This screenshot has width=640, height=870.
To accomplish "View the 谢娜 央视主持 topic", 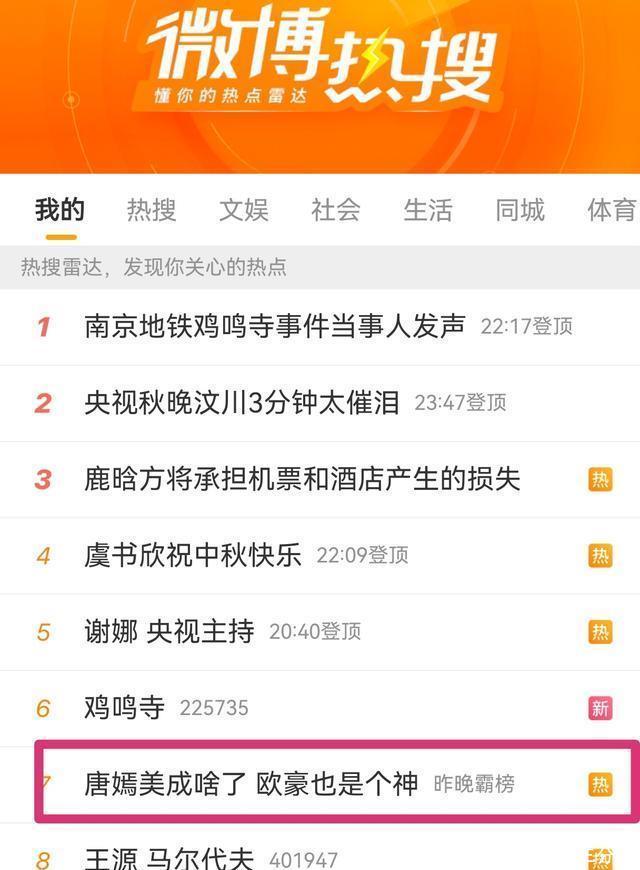I will (x=169, y=632).
